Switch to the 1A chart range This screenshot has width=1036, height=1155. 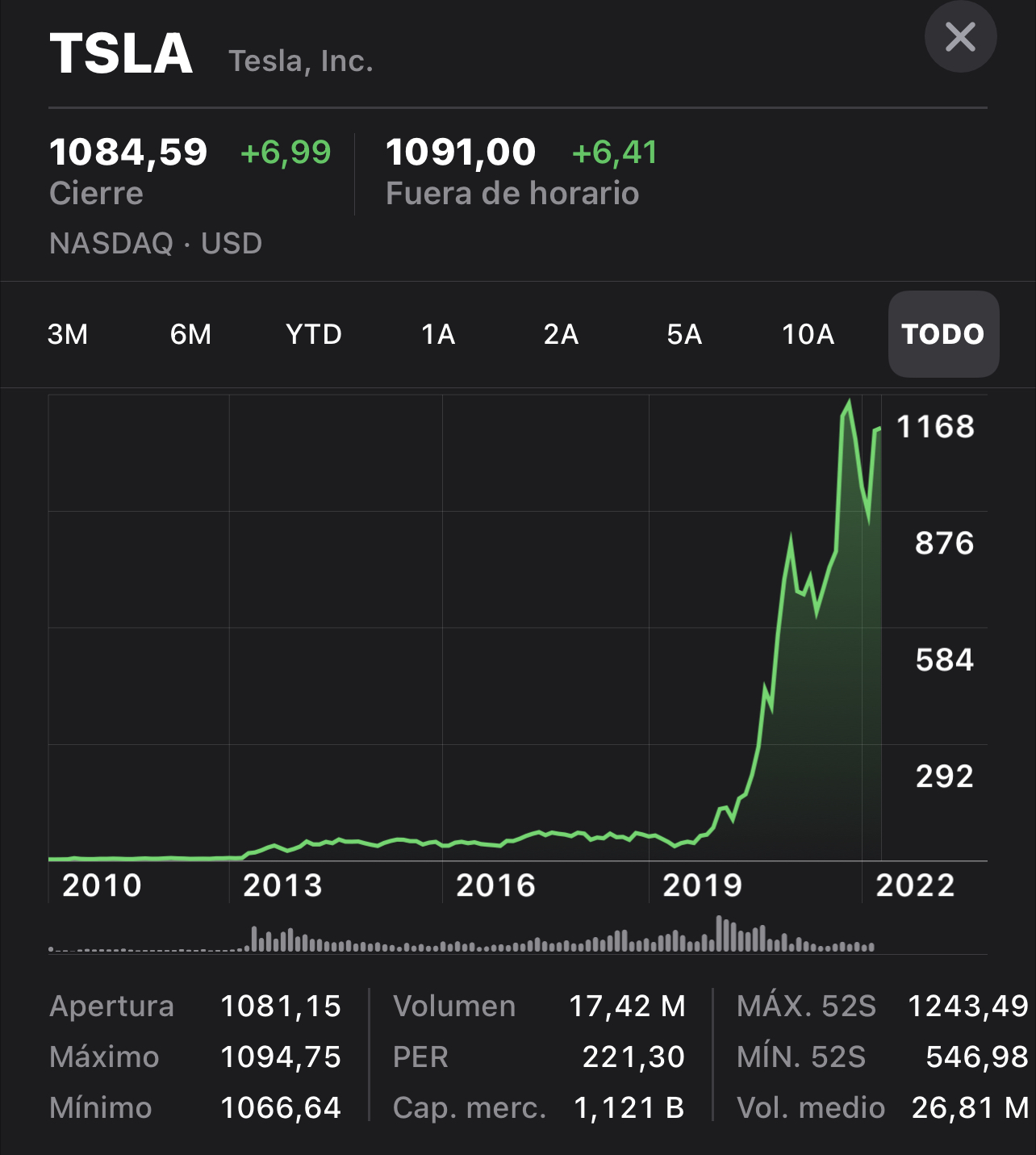tap(438, 334)
